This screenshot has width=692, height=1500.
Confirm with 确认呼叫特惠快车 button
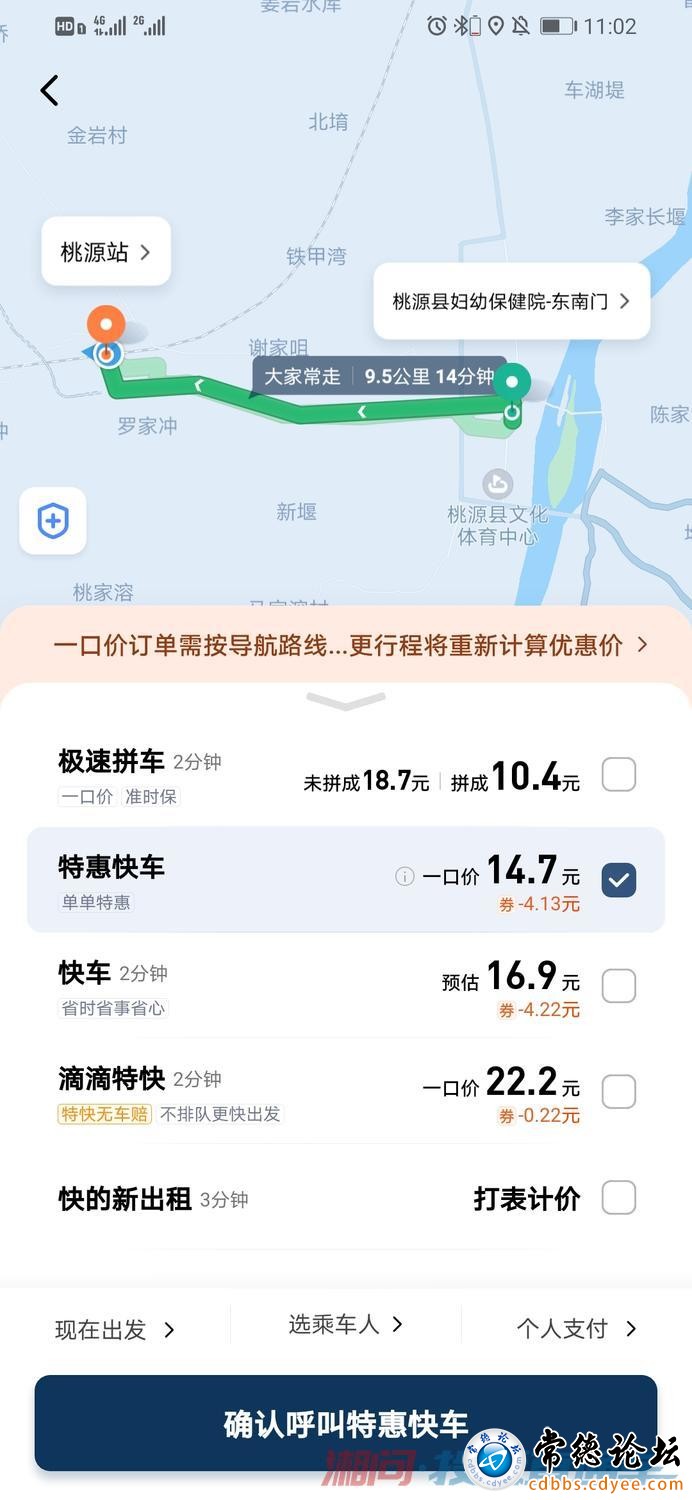click(x=346, y=1424)
